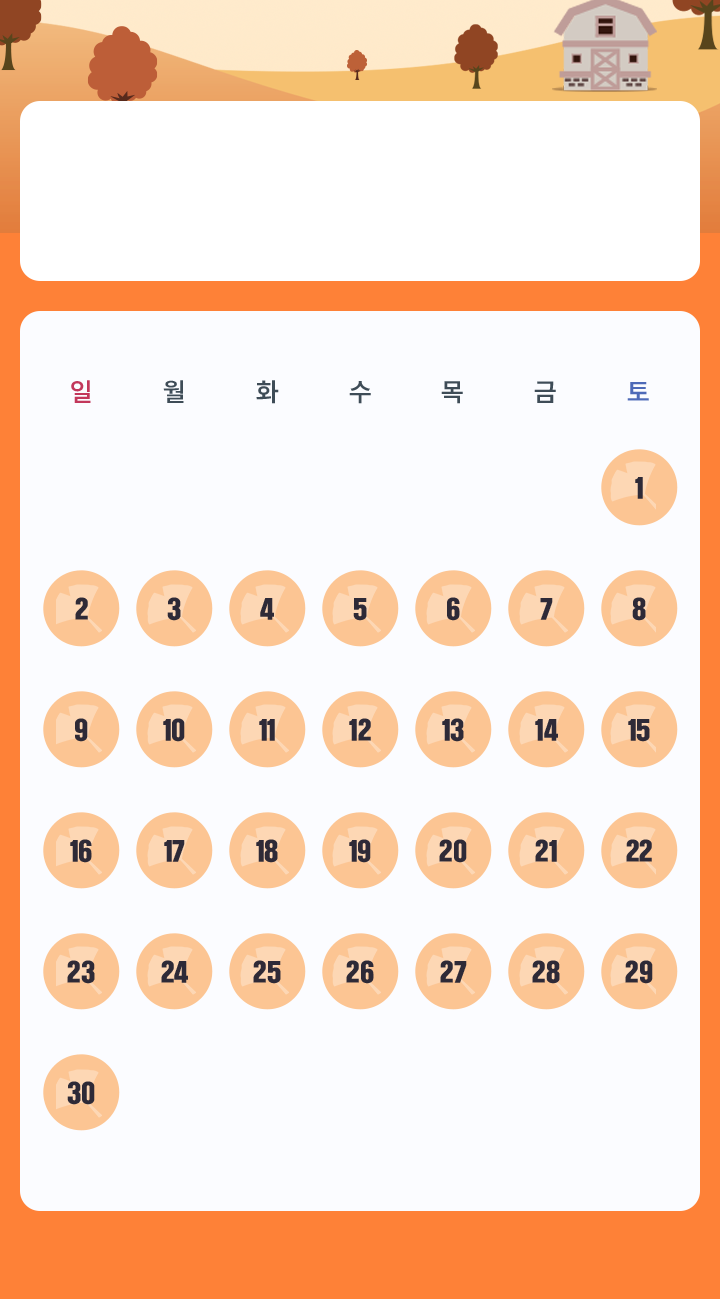Tap day 9 in the calendar

click(x=81, y=729)
